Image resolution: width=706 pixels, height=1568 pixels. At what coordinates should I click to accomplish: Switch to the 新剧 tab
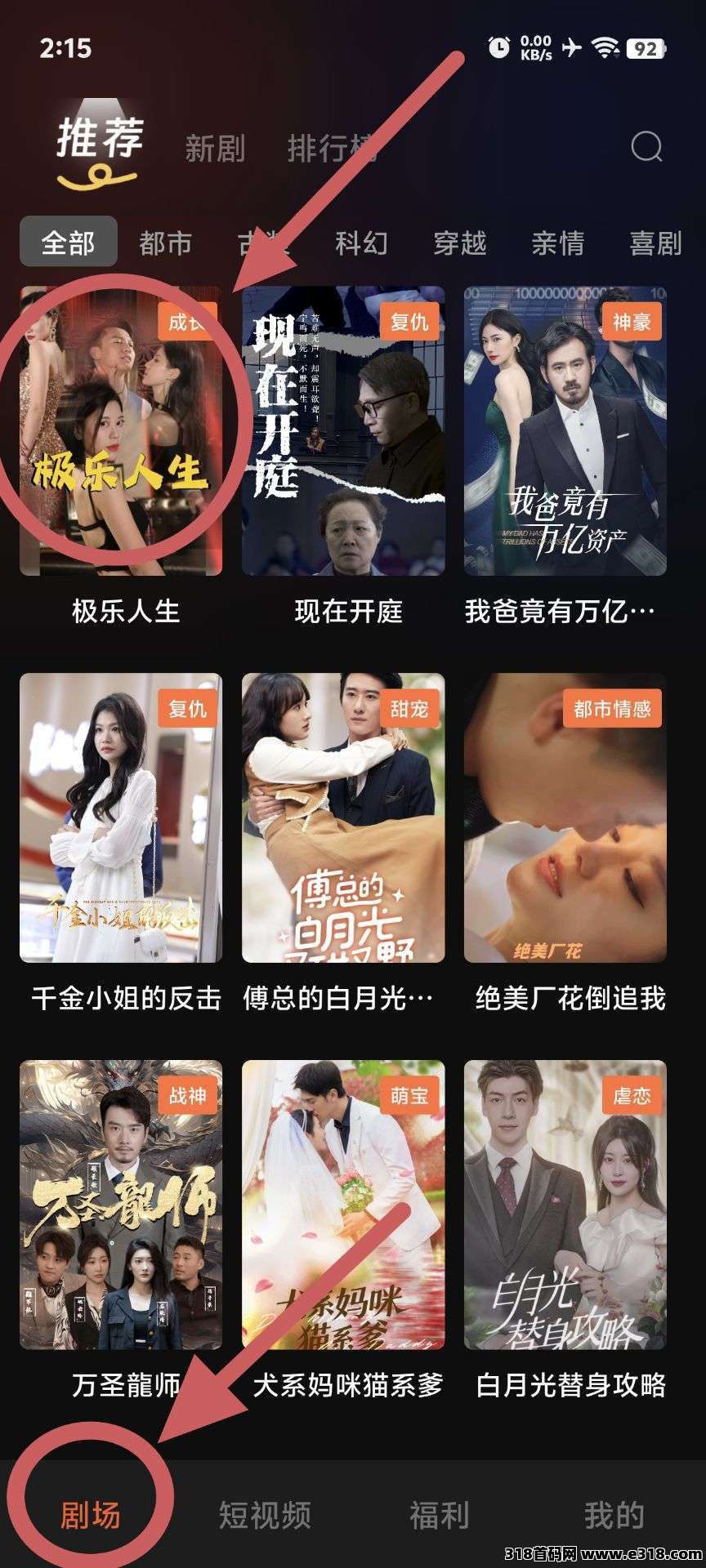pyautogui.click(x=215, y=149)
